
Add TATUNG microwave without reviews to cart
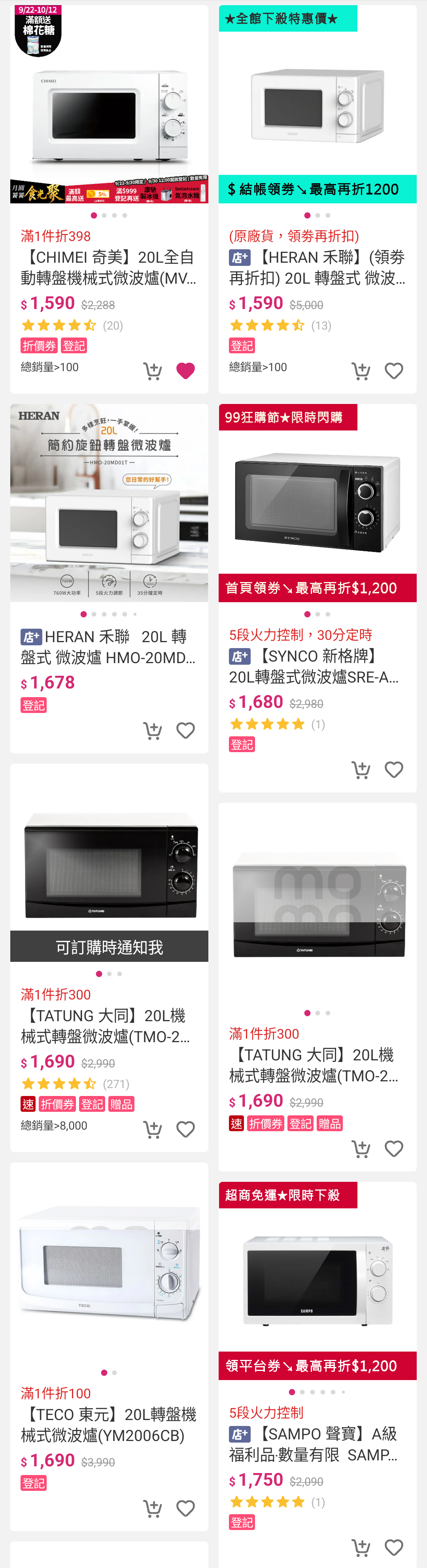[361, 1149]
